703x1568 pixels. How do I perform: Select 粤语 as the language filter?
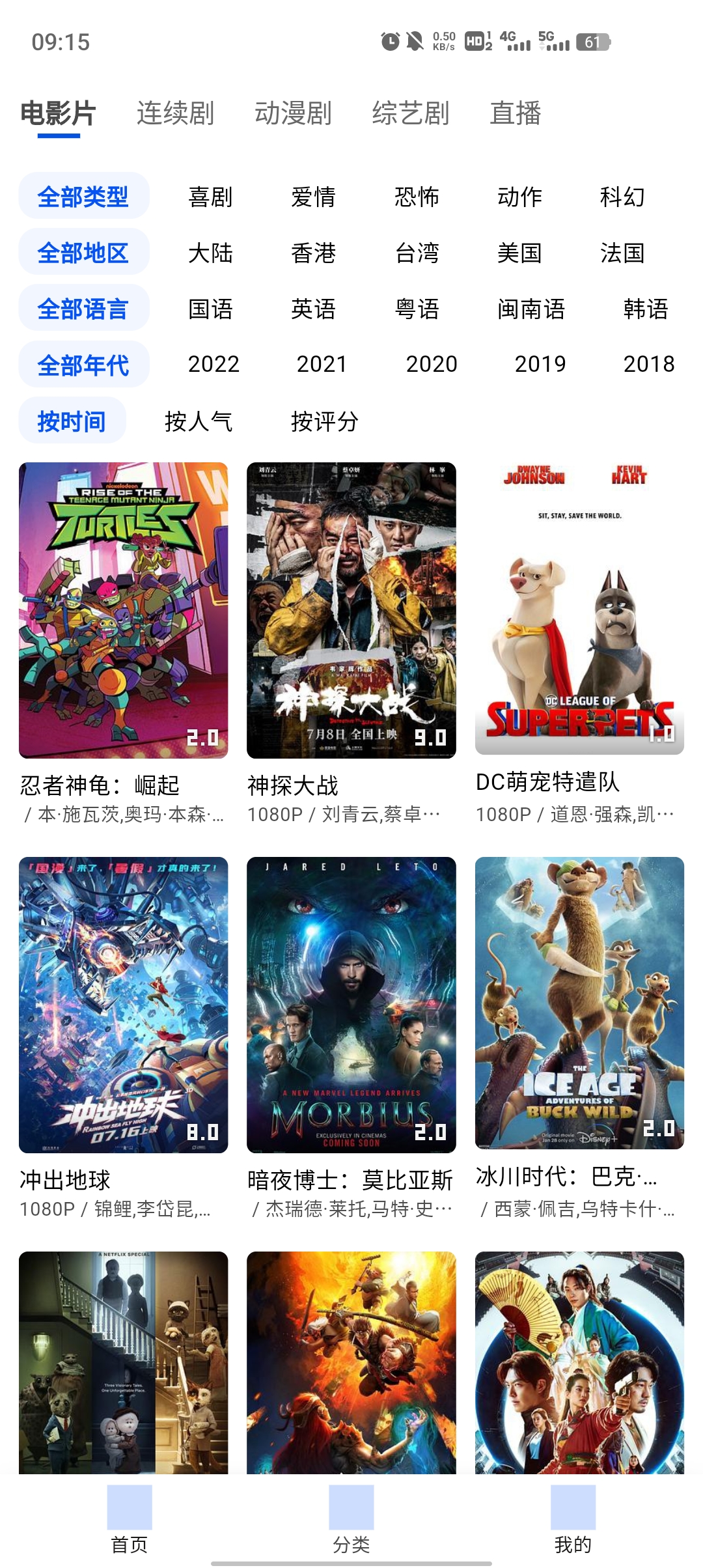[x=417, y=309]
